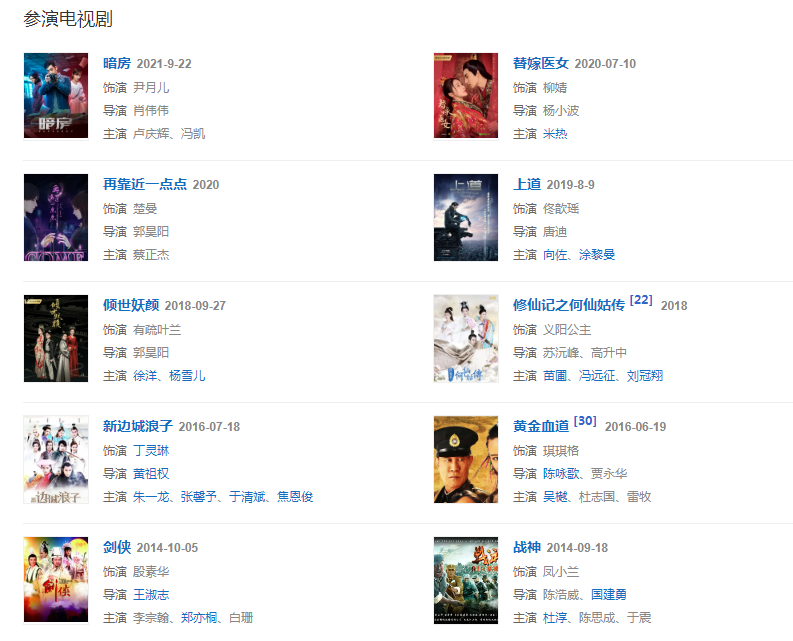793x641 pixels.
Task: Open the 再靠近一点点 title link
Action: click(144, 184)
